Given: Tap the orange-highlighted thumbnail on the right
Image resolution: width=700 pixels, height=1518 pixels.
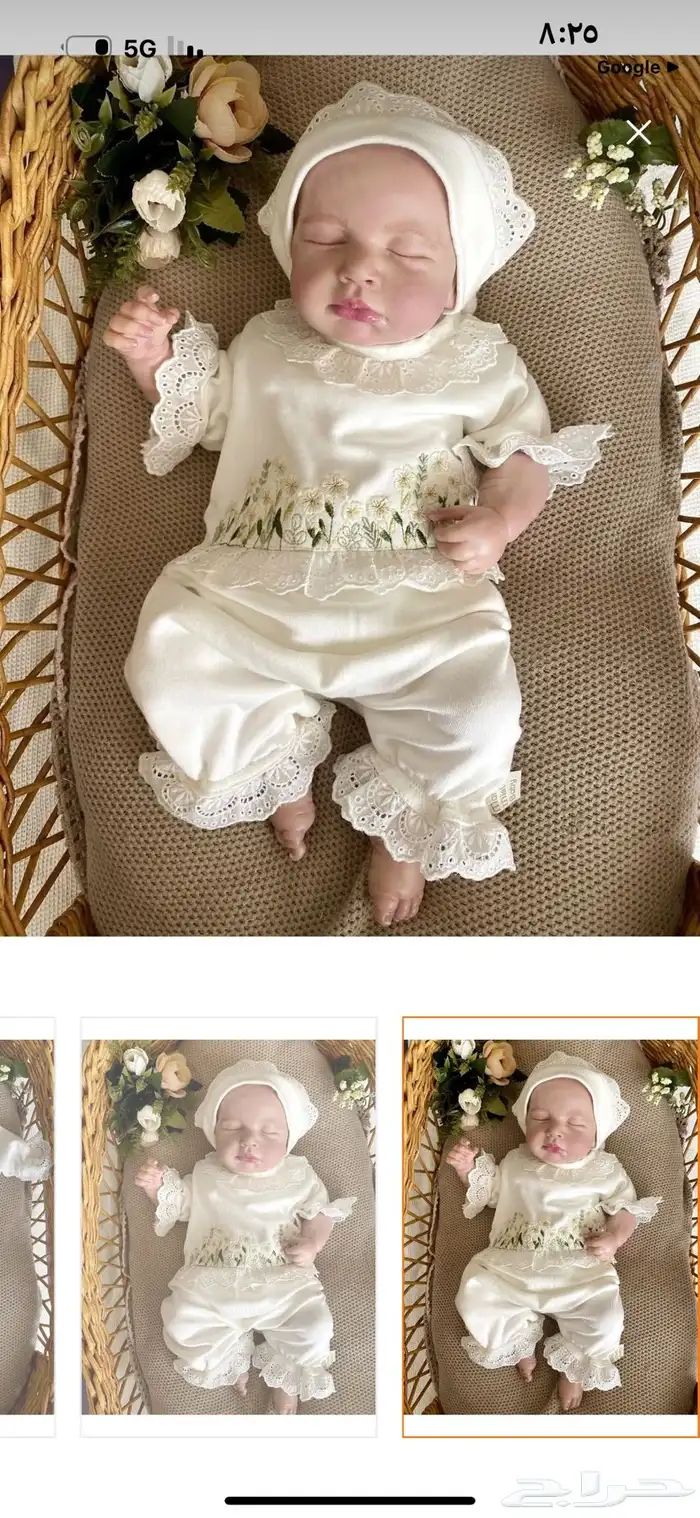Looking at the screenshot, I should click(550, 1227).
